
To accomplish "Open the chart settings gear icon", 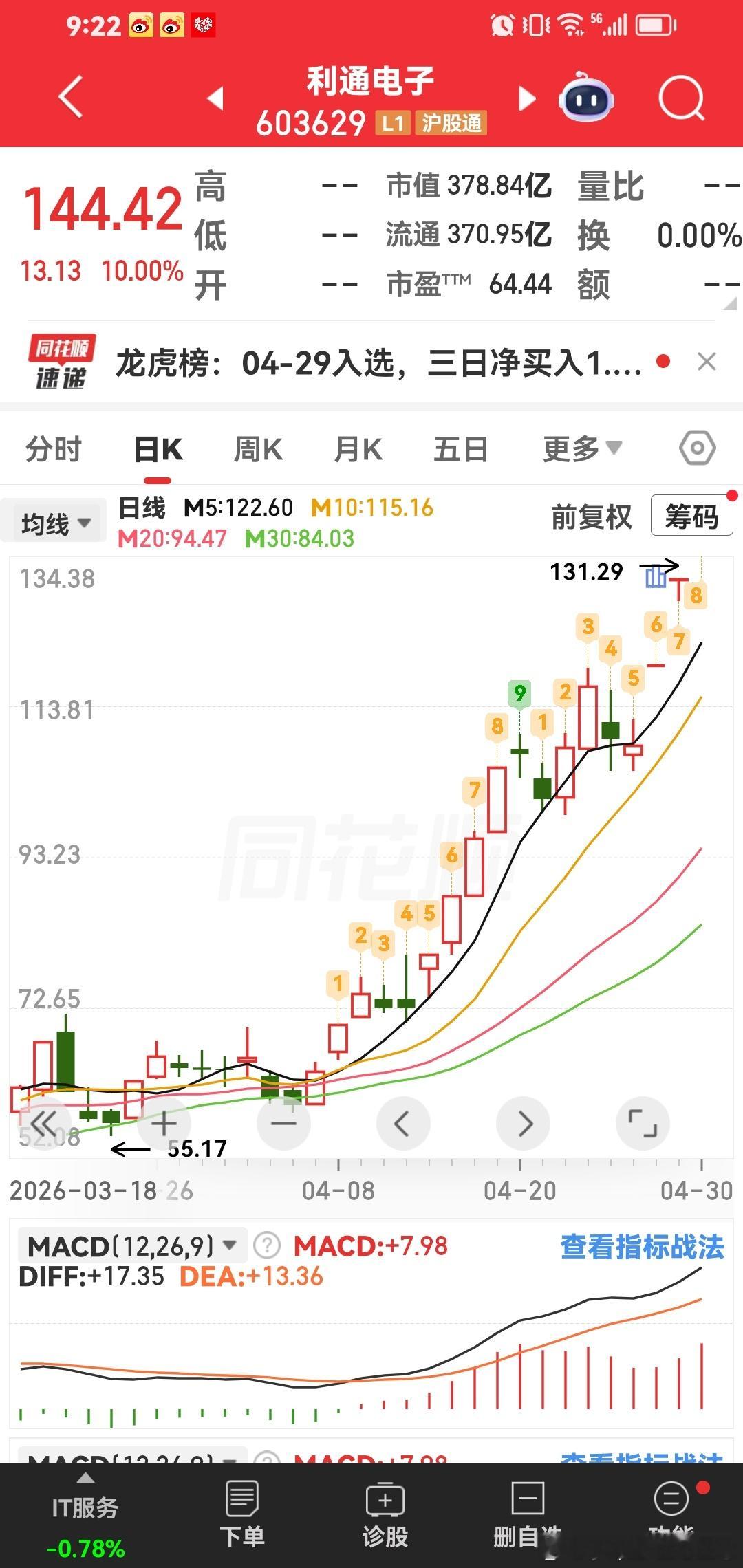I will 697,447.
